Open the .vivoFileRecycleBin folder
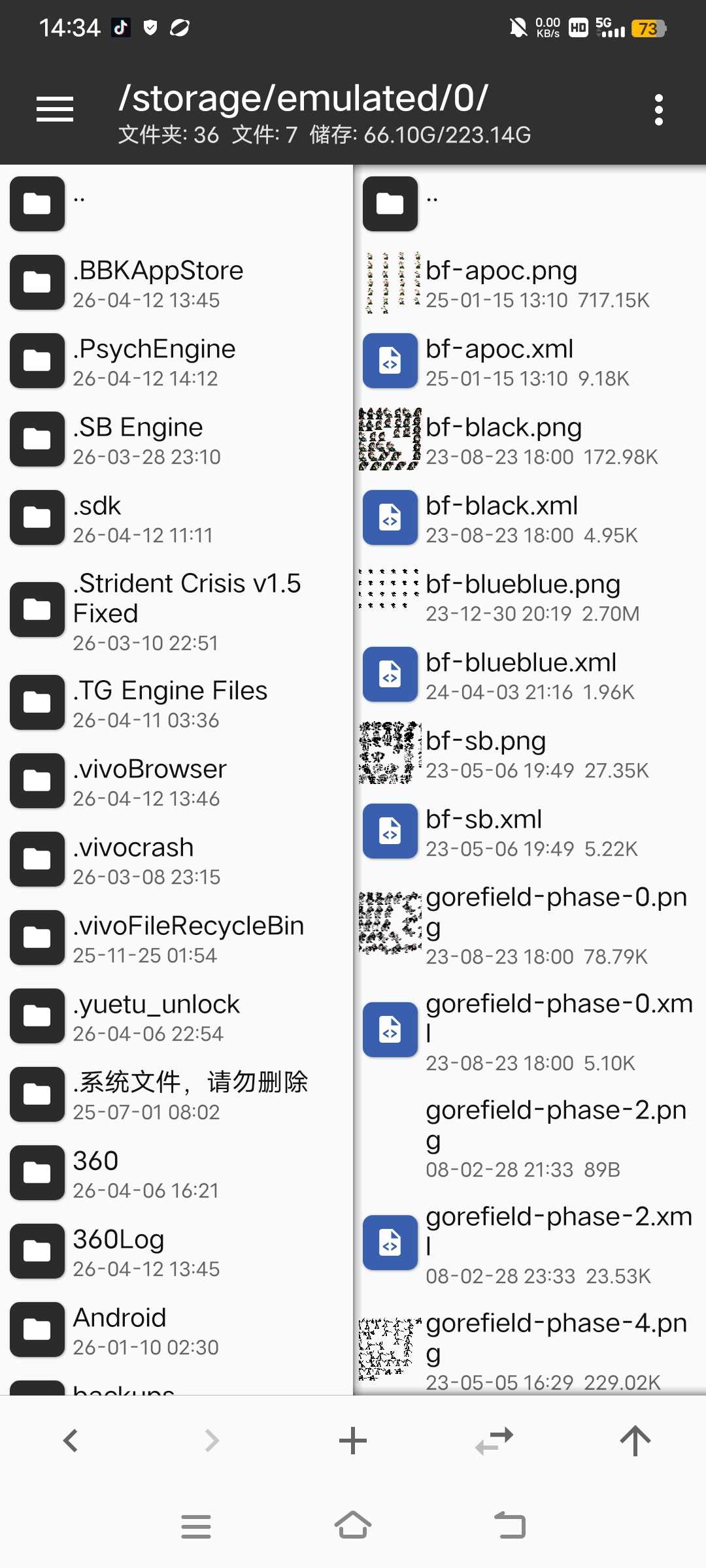Viewport: 706px width, 1568px height. 188,938
